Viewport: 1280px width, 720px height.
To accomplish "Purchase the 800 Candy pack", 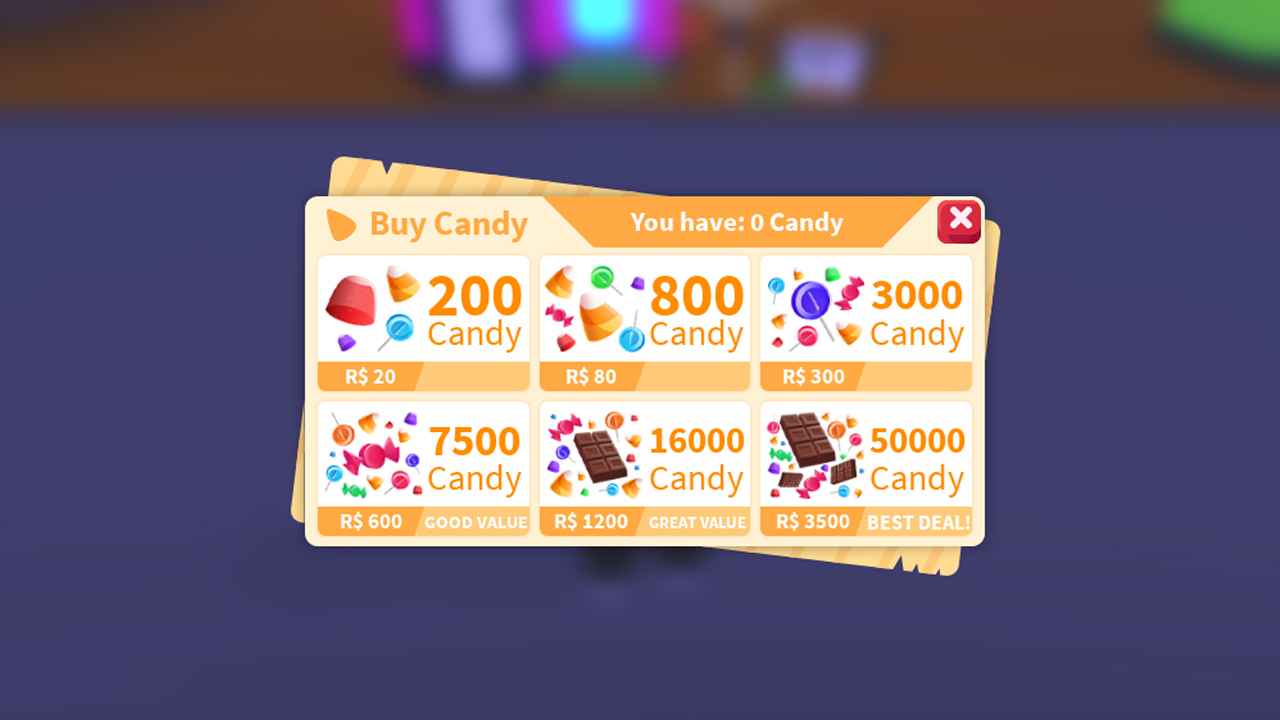I will coord(644,323).
